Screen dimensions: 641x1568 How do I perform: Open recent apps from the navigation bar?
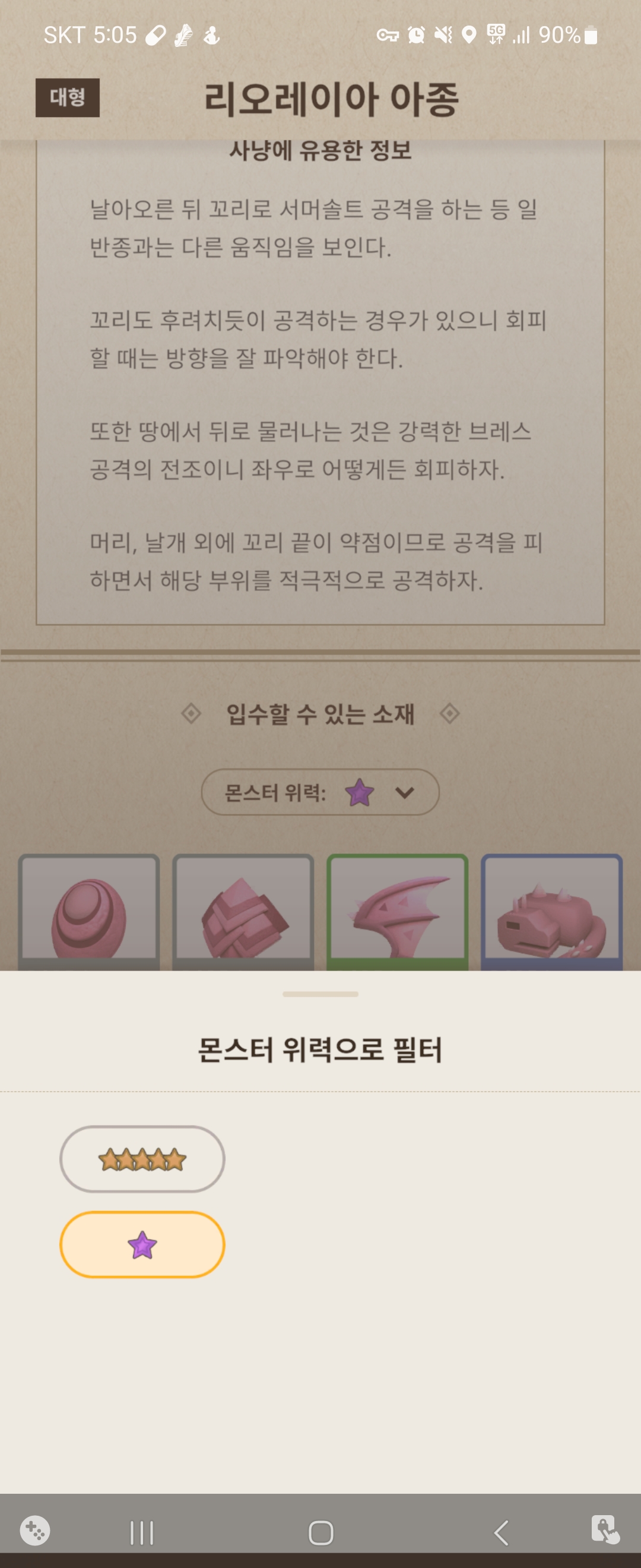(x=142, y=1532)
